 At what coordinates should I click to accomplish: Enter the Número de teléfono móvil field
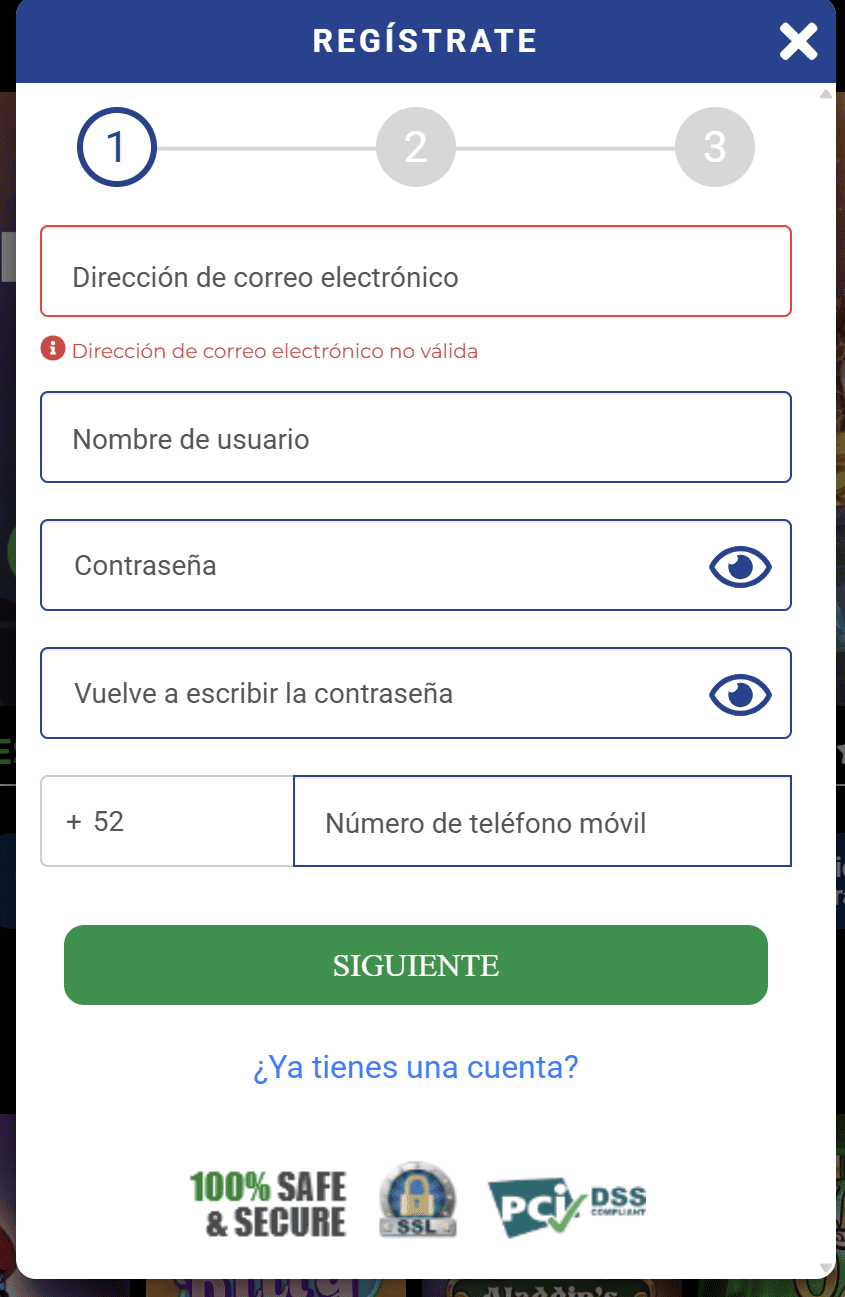541,822
